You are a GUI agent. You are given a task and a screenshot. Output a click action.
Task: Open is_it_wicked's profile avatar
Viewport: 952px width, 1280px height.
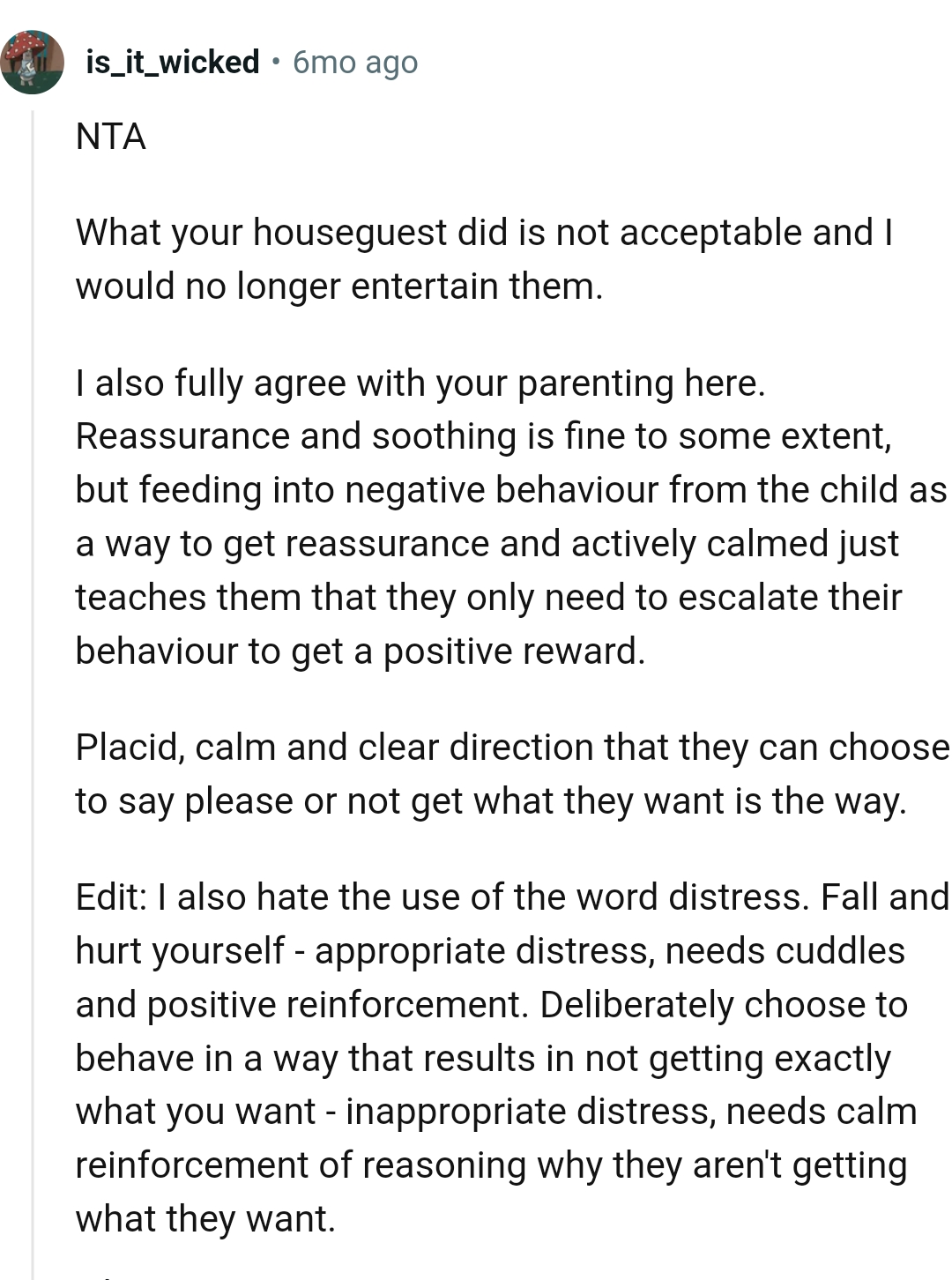click(33, 62)
